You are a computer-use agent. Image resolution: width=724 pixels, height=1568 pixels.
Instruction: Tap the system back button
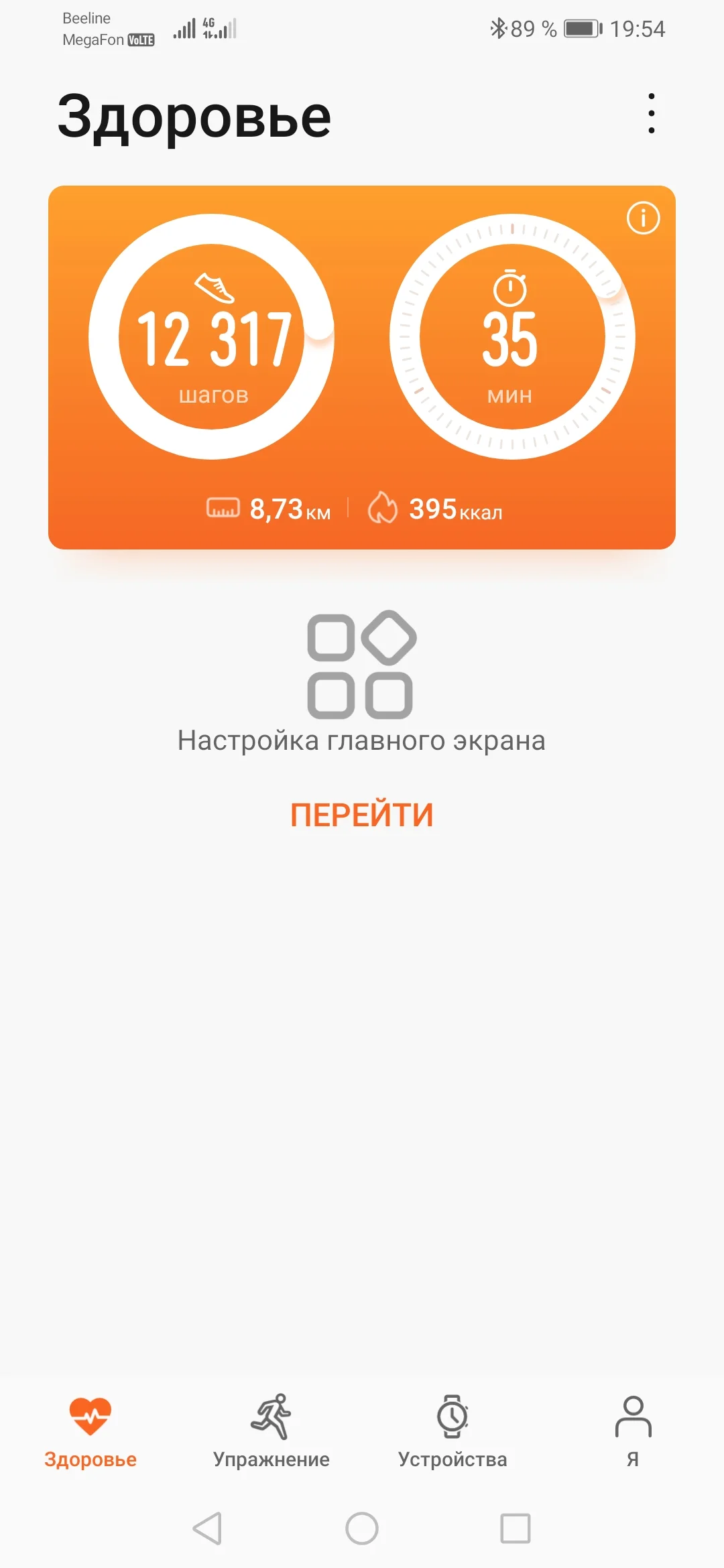pos(207,1528)
